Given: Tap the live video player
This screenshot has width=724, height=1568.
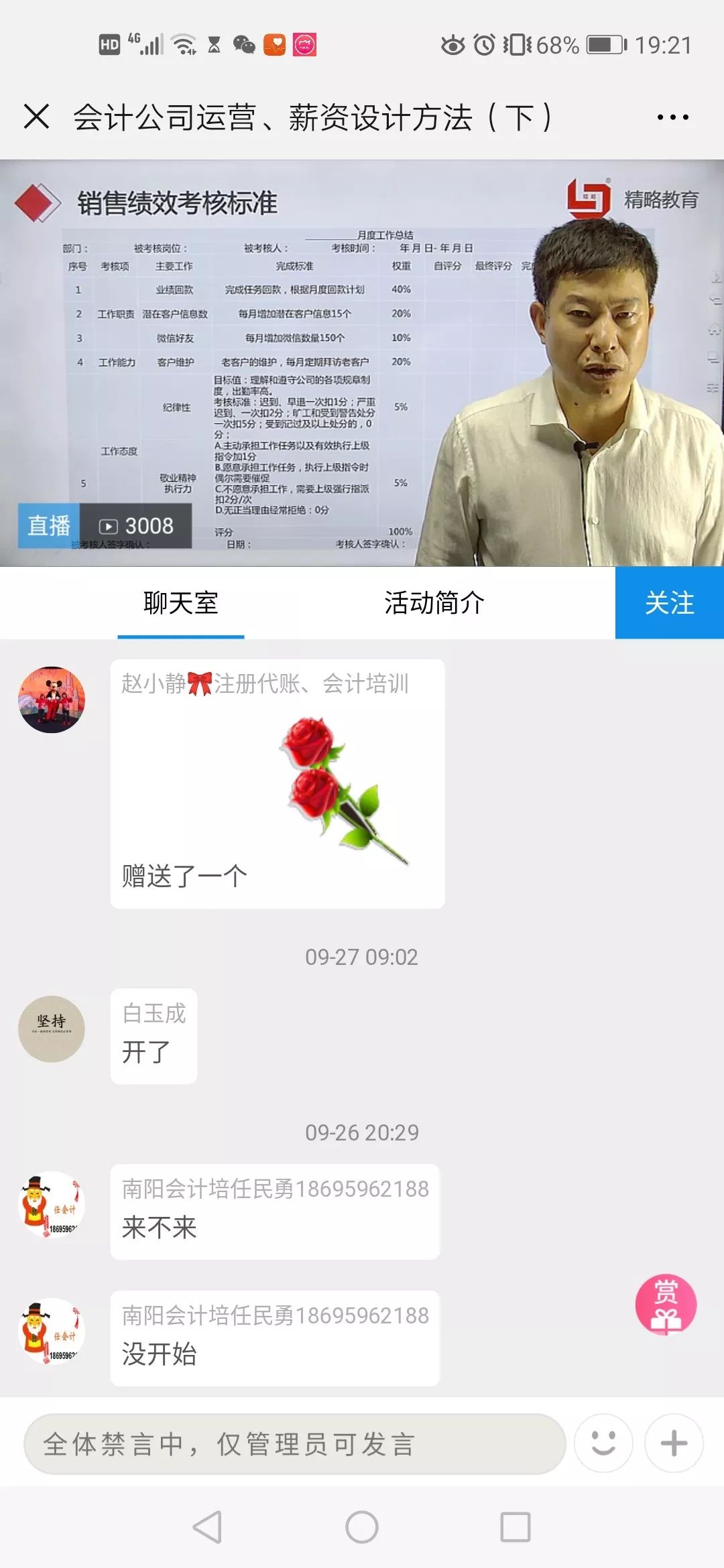Looking at the screenshot, I should [362, 362].
